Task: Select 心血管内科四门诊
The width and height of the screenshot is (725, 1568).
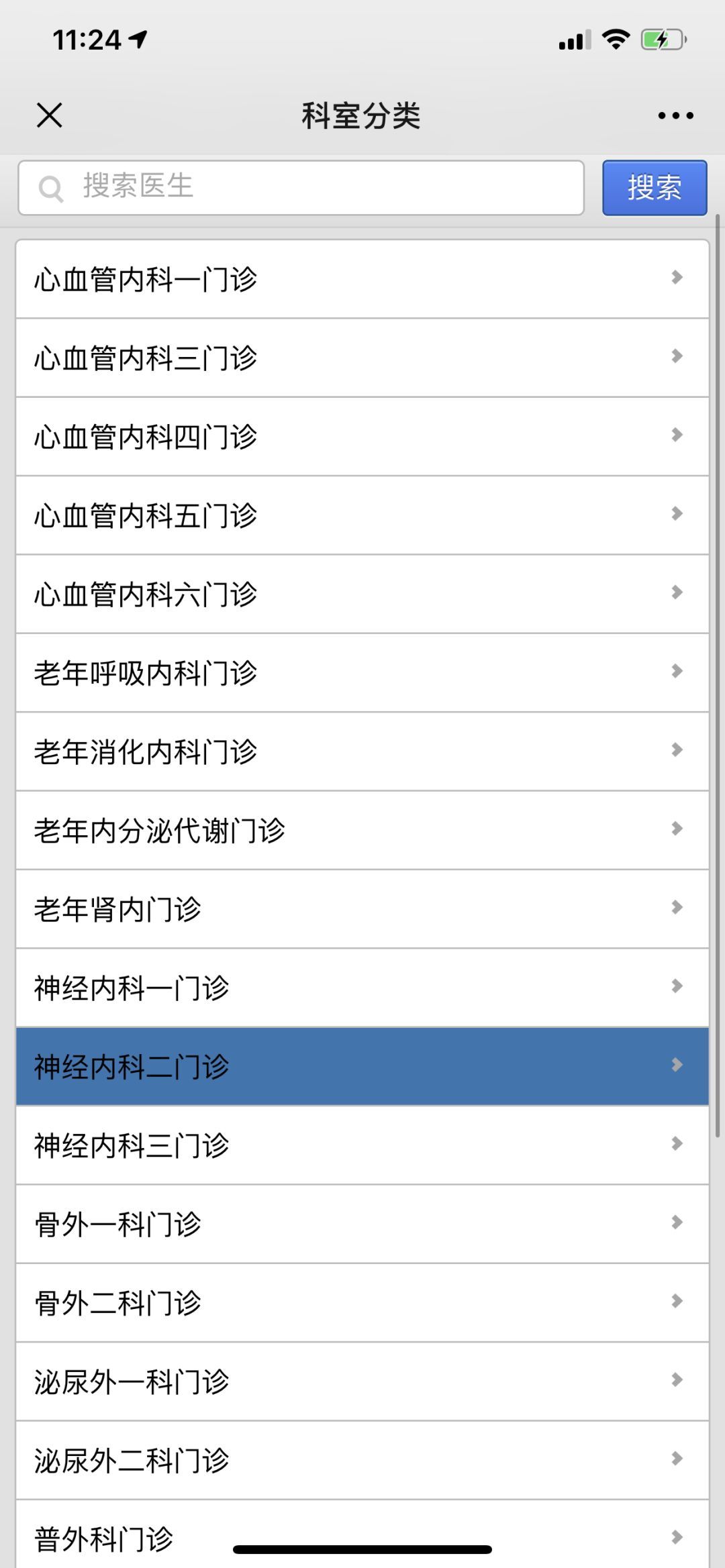Action: click(x=362, y=437)
